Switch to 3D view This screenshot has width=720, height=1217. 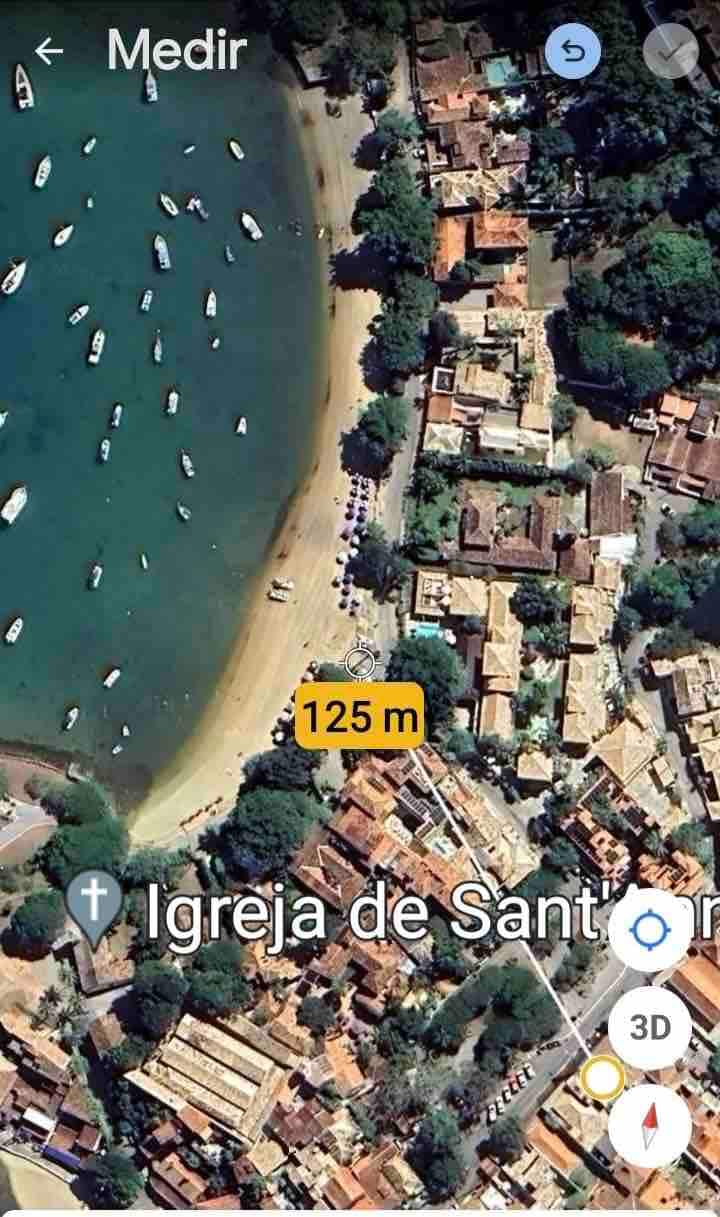click(649, 1027)
